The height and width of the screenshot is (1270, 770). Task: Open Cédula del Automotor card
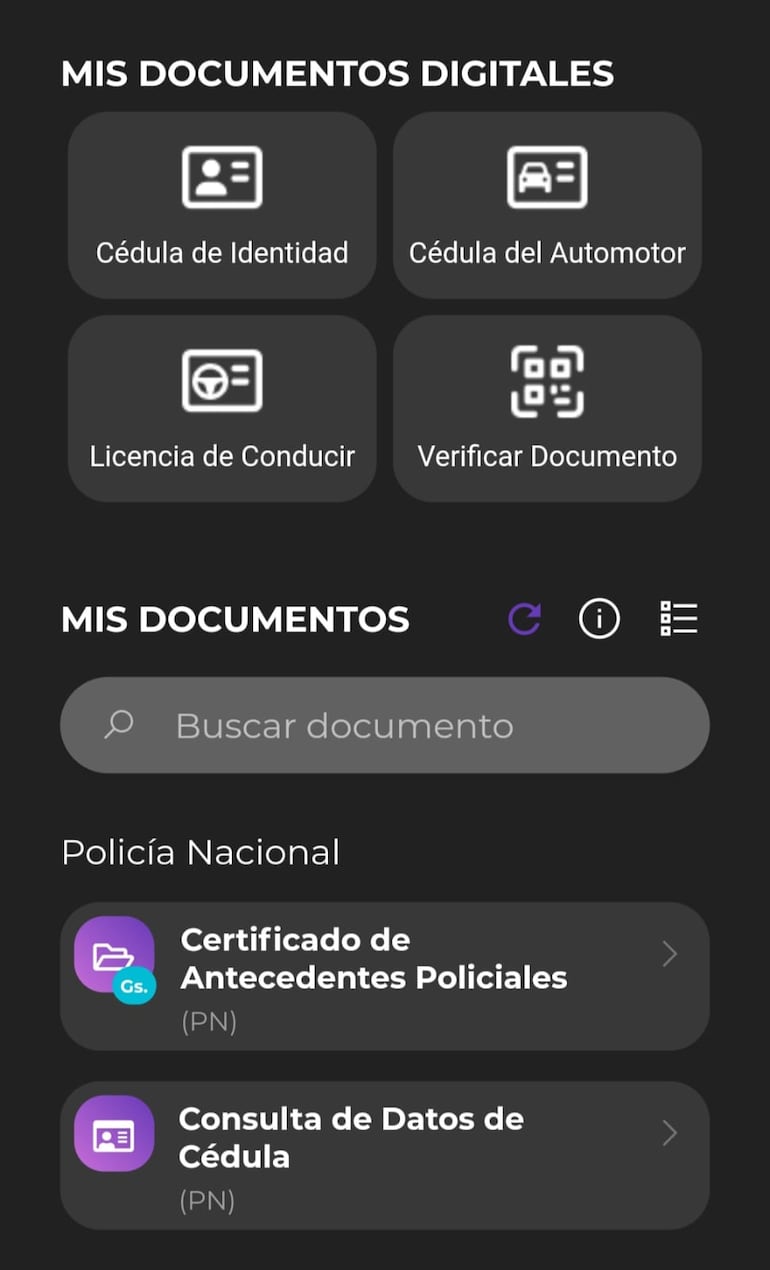click(547, 205)
